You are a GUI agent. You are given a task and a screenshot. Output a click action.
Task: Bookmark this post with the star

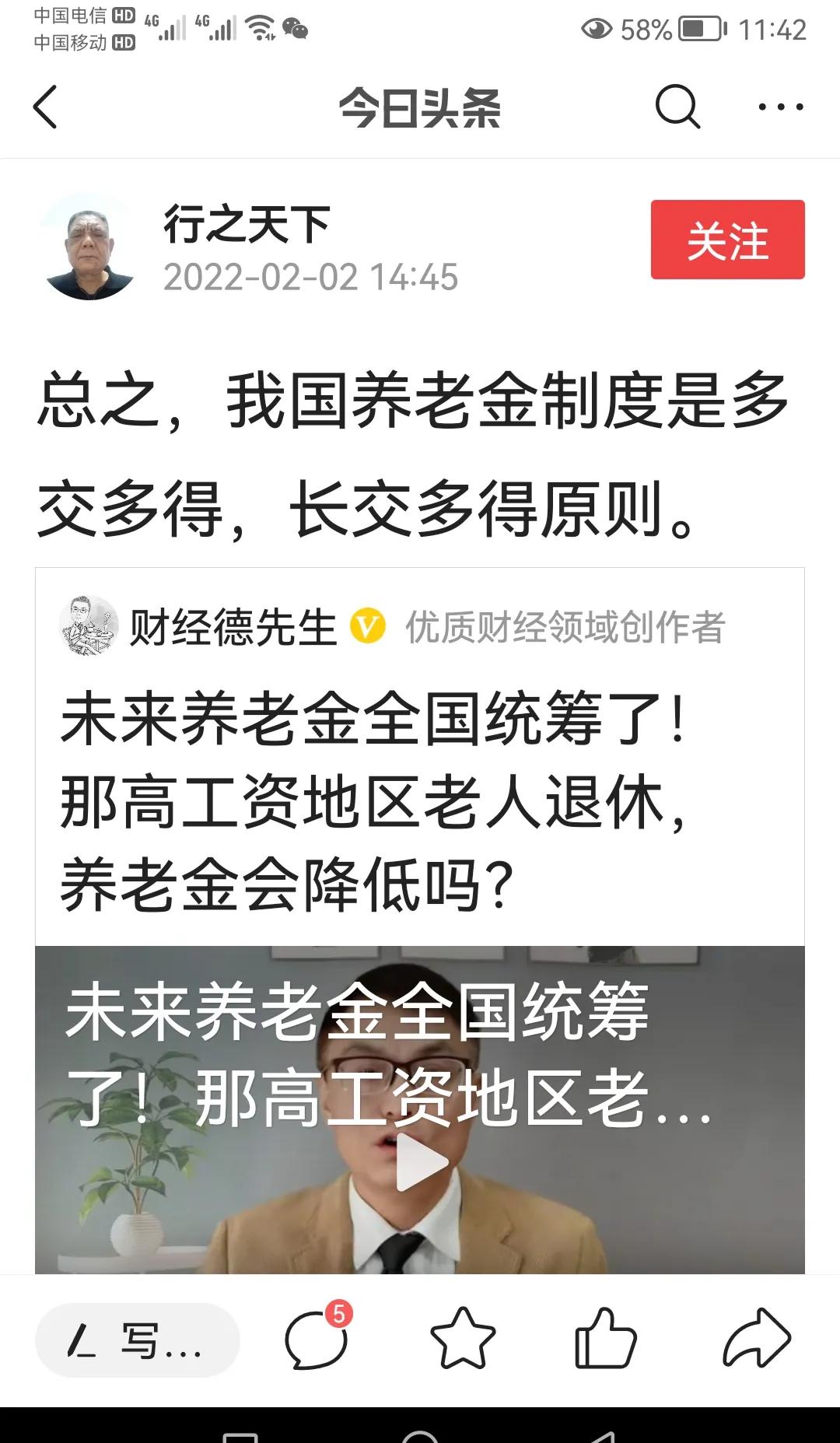click(463, 1340)
